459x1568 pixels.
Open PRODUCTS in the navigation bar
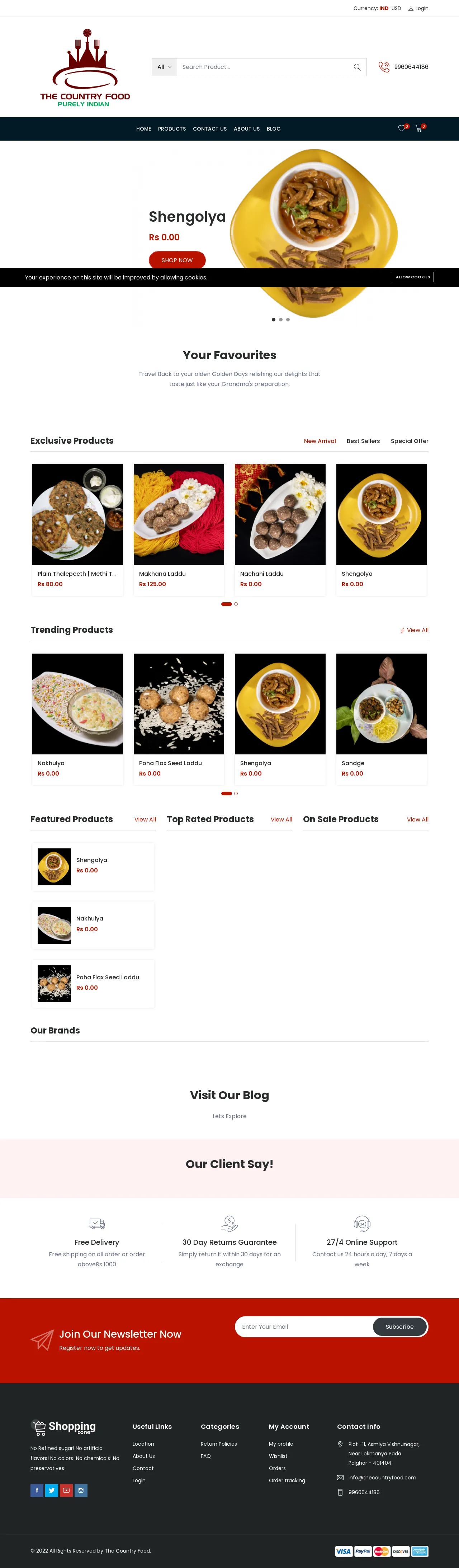pos(172,129)
